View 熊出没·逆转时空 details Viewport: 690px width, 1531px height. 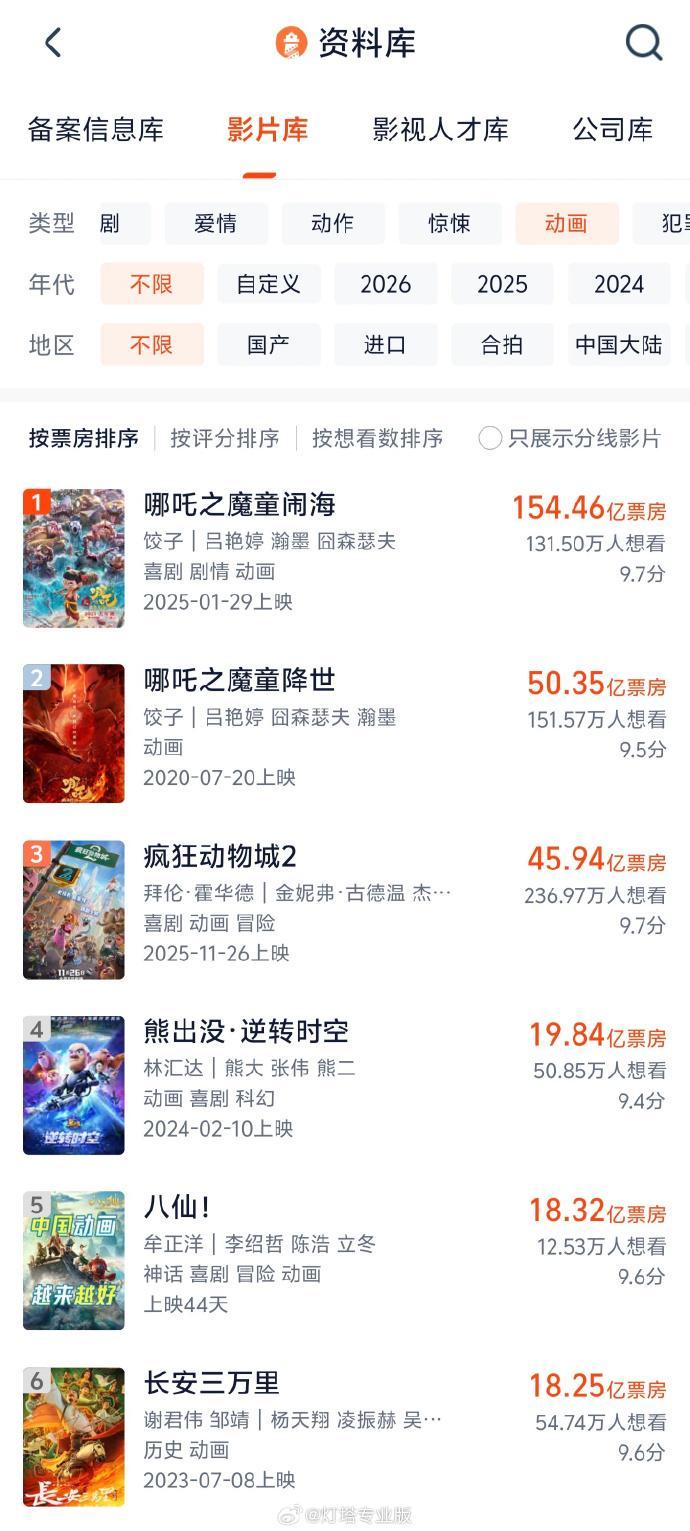click(x=345, y=1085)
